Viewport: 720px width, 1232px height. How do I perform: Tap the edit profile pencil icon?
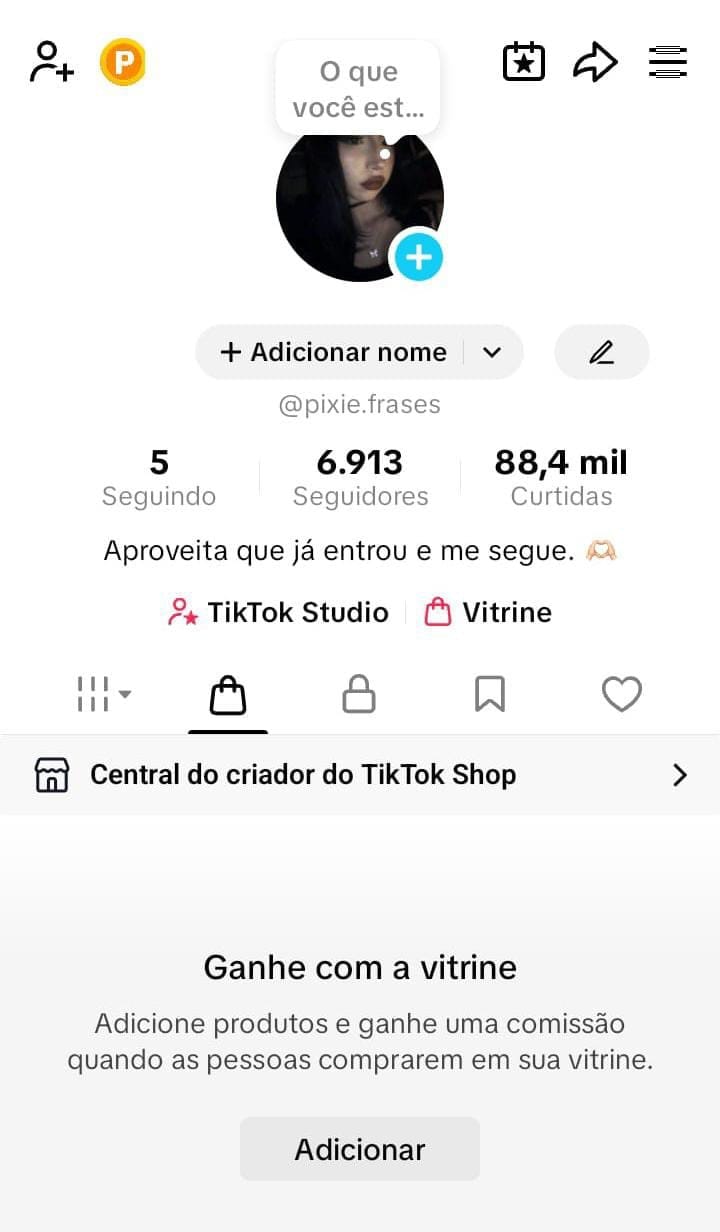(601, 352)
